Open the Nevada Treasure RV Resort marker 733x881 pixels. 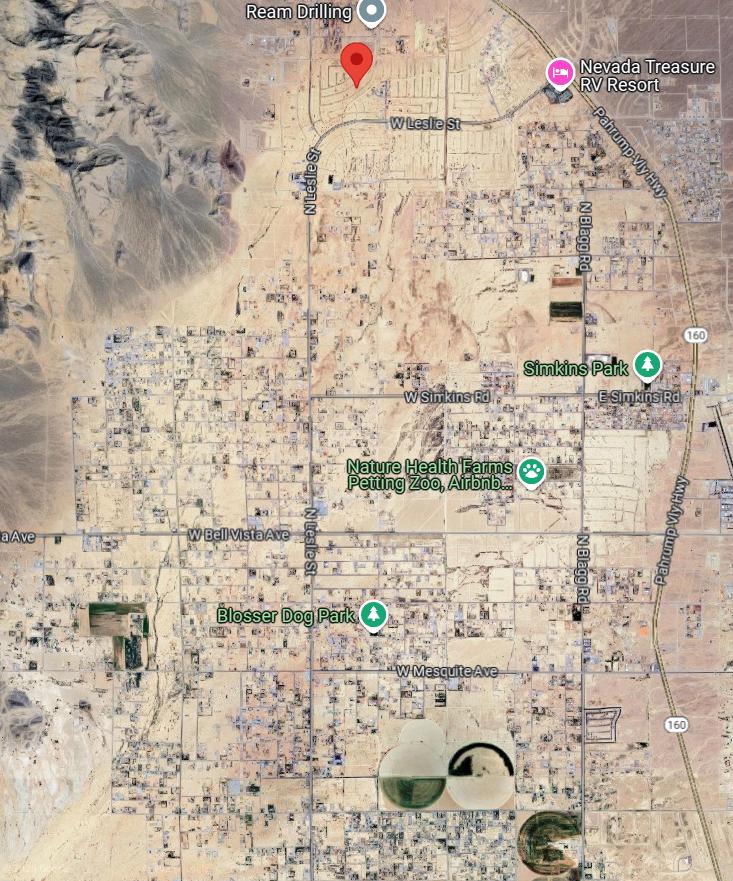[559, 72]
